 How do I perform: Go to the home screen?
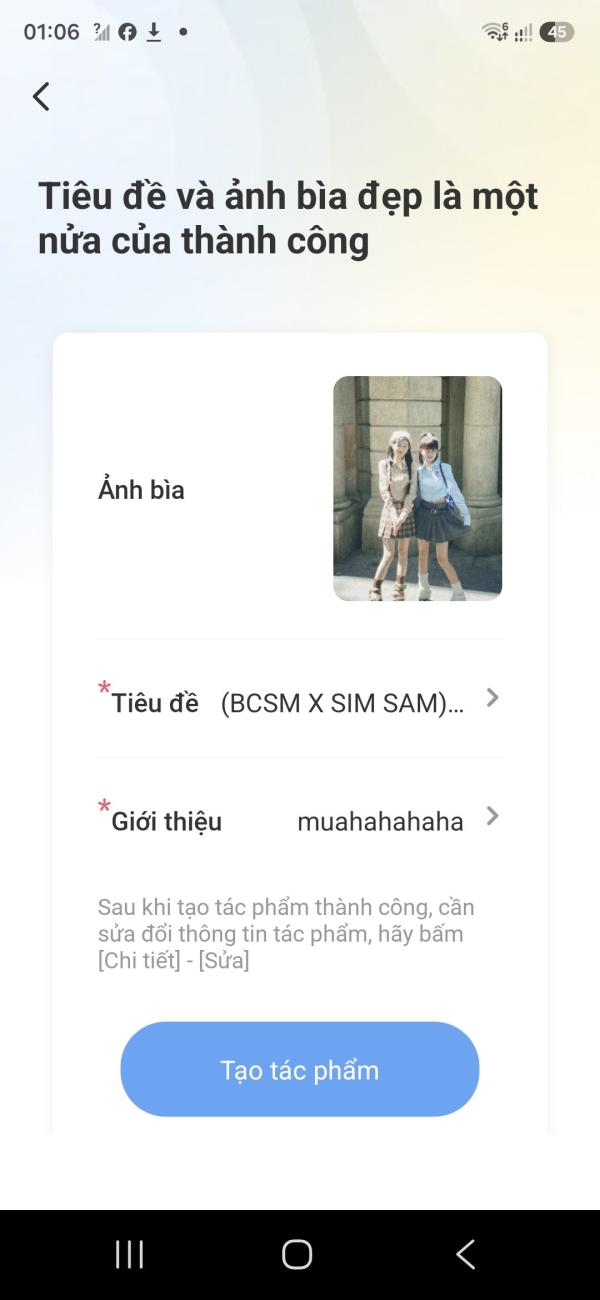(297, 1254)
